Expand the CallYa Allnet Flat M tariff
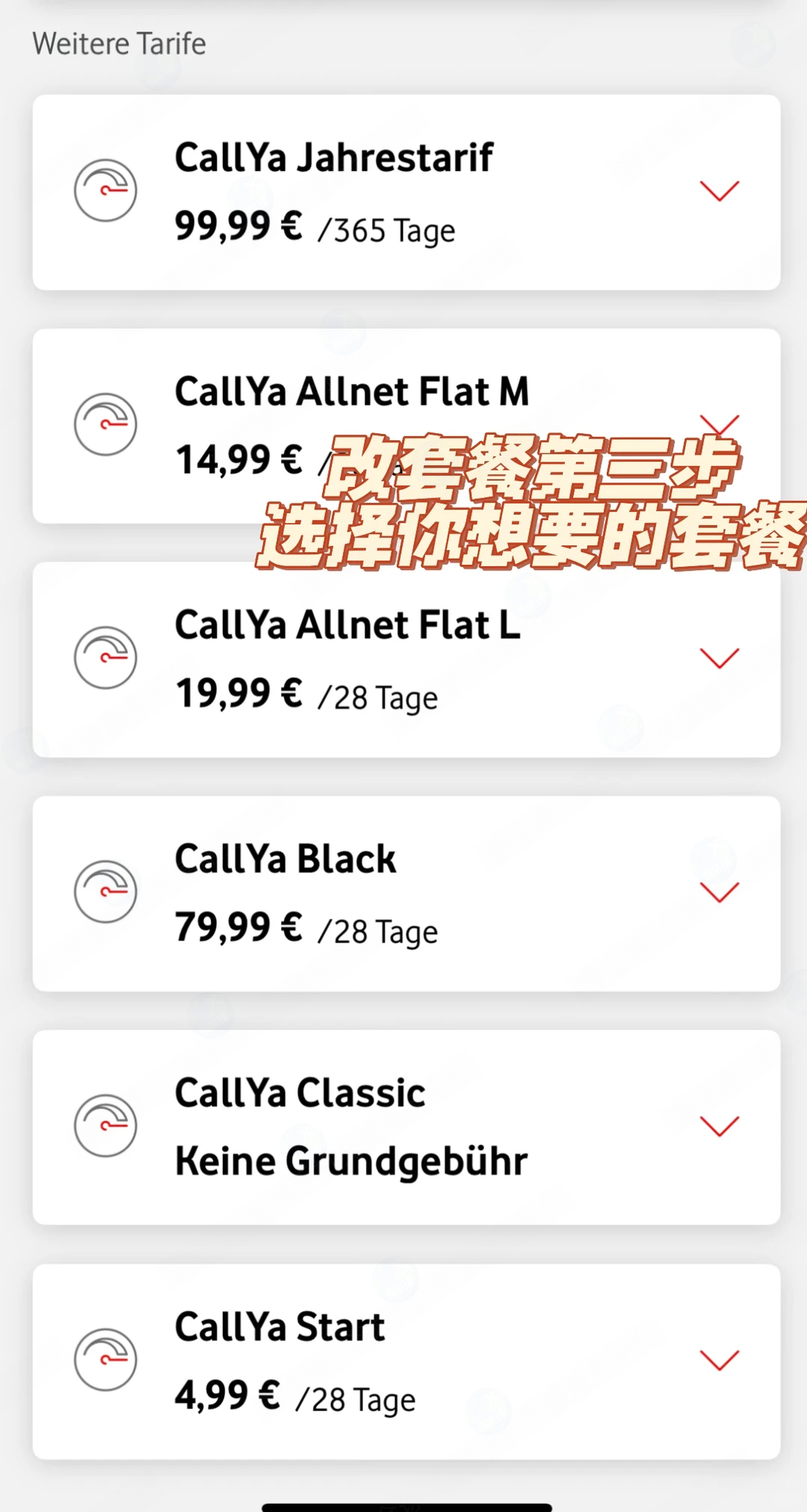Screen dimensions: 807x1512 719,424
